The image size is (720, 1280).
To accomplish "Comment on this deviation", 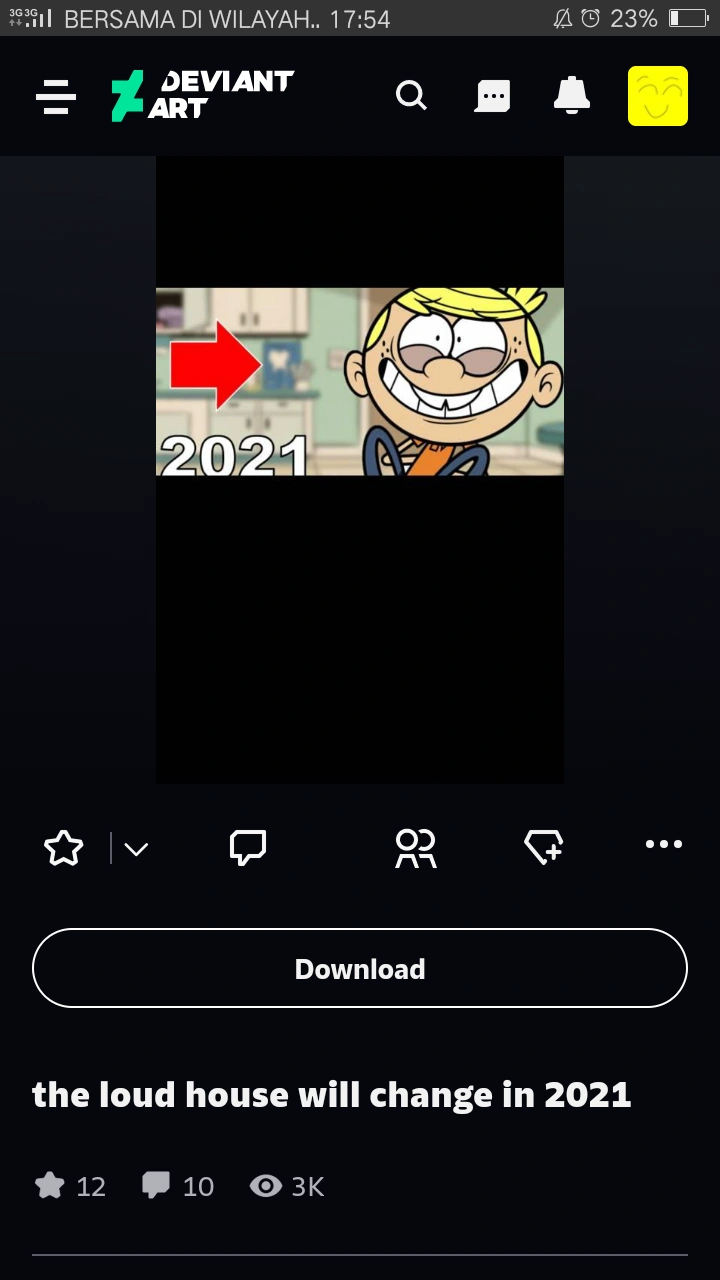I will tap(248, 848).
